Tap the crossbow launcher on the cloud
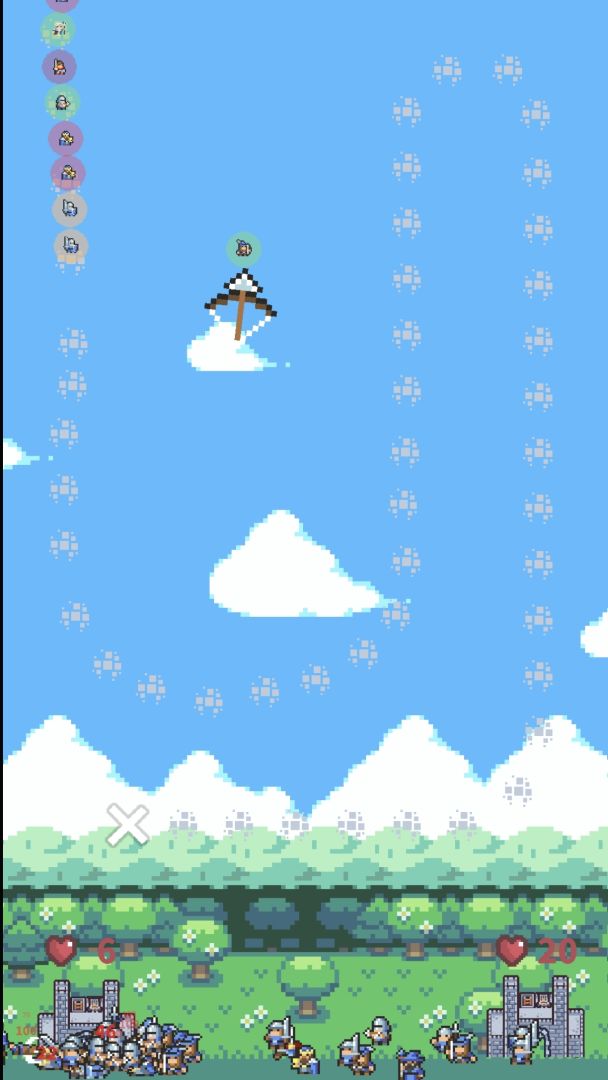Viewport: 608px width, 1080px height. [241, 302]
